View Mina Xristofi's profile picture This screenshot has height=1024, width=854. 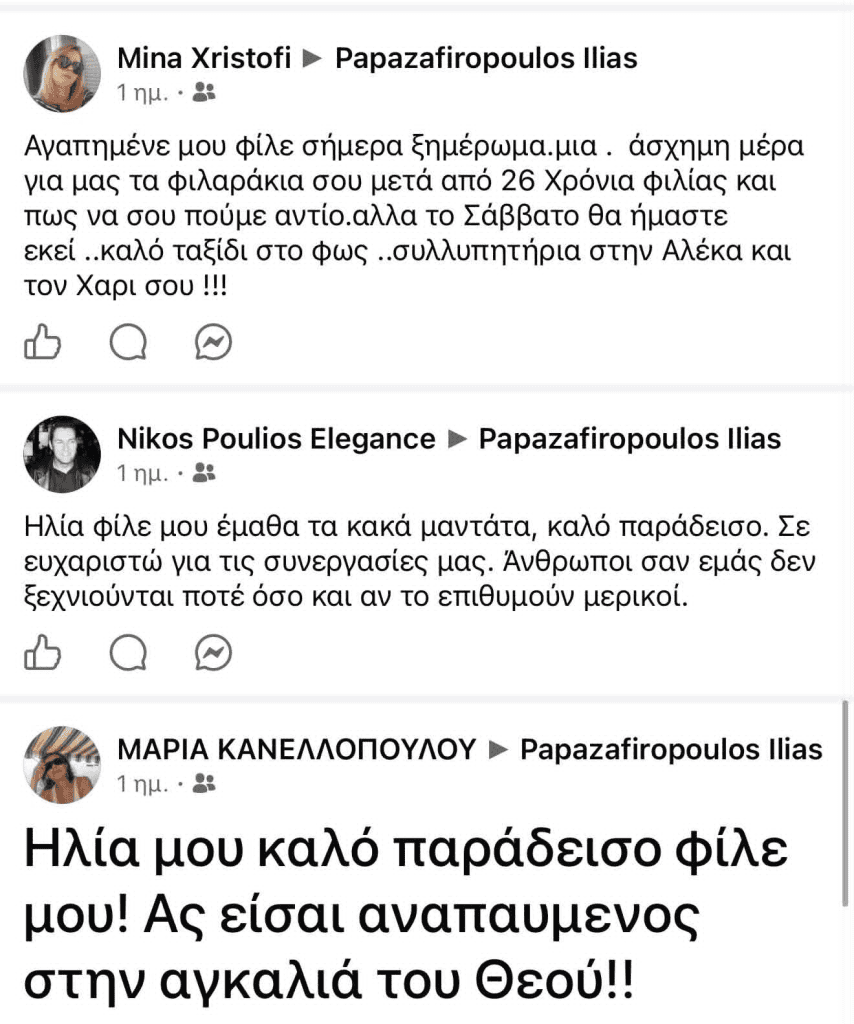pyautogui.click(x=62, y=74)
